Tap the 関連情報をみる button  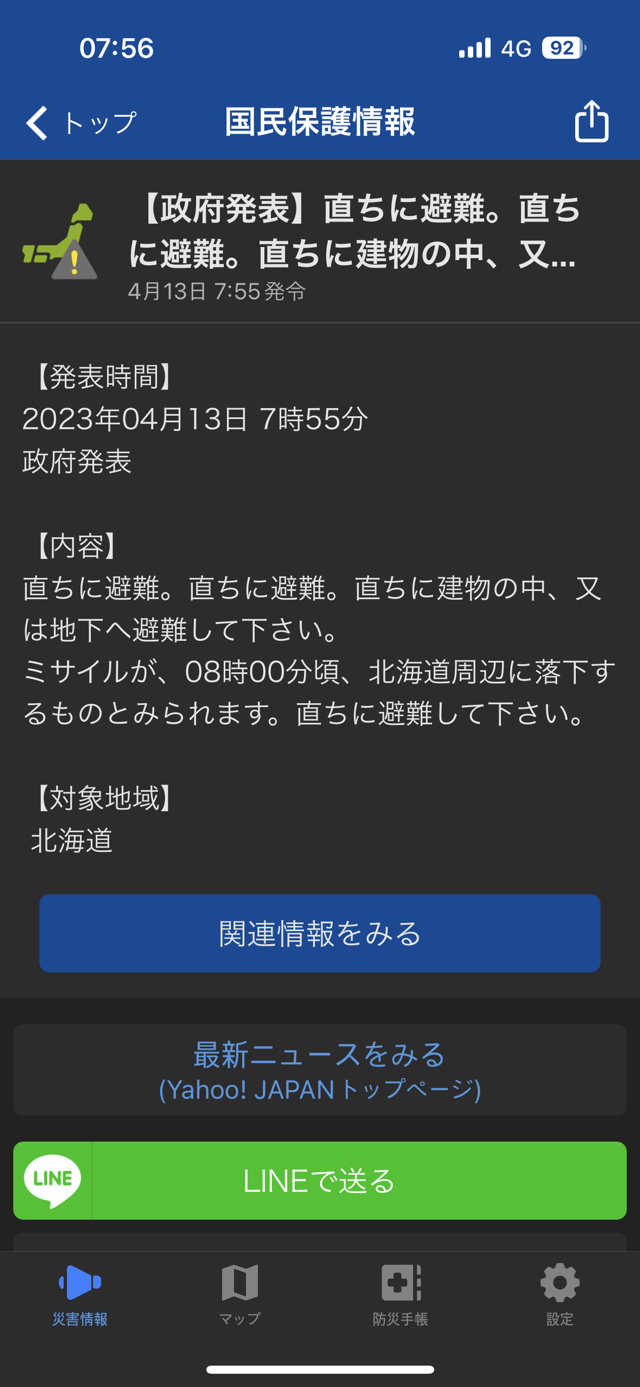click(320, 933)
